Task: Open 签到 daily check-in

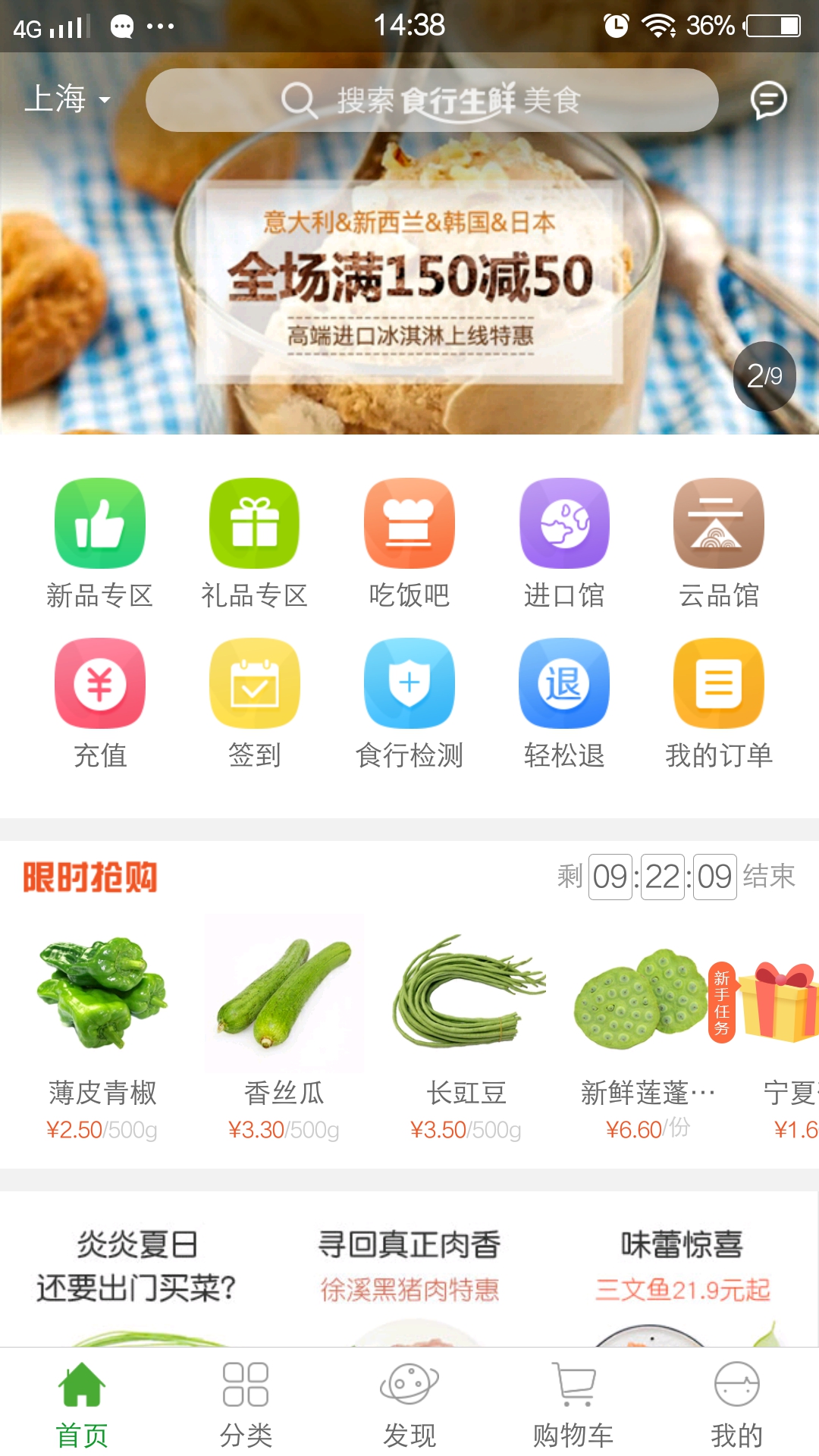Action: (x=255, y=703)
